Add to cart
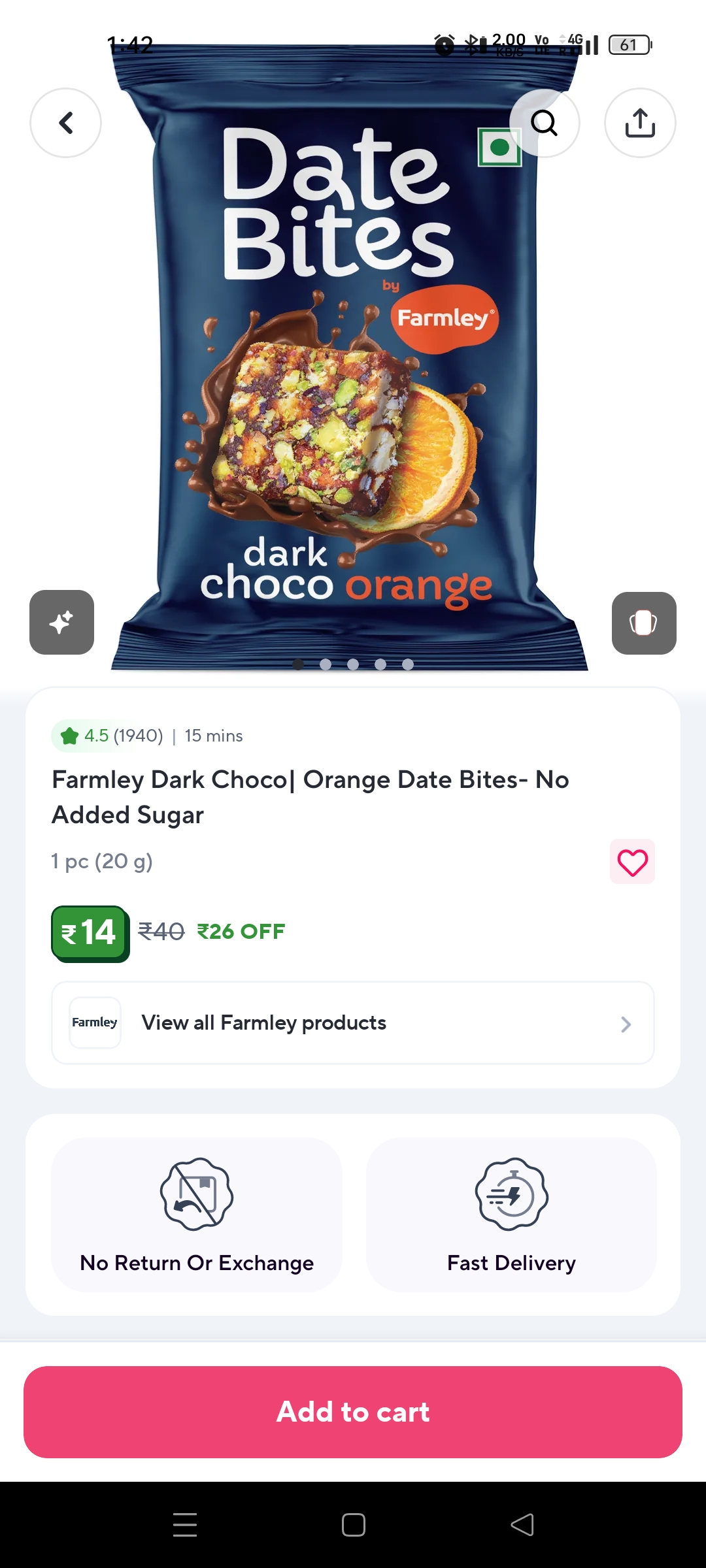Screen dimensions: 706x1568 click(353, 1412)
